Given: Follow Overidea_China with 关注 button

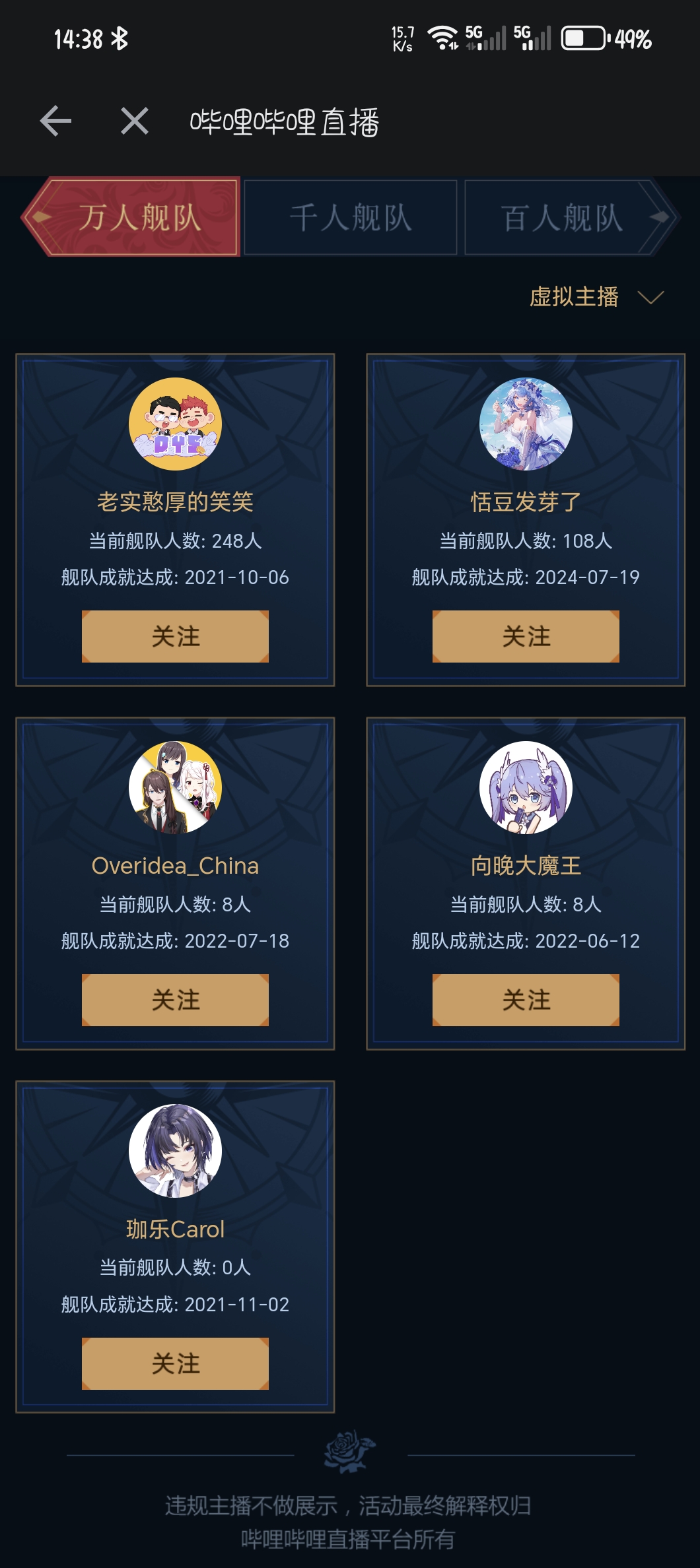Looking at the screenshot, I should (x=175, y=1000).
